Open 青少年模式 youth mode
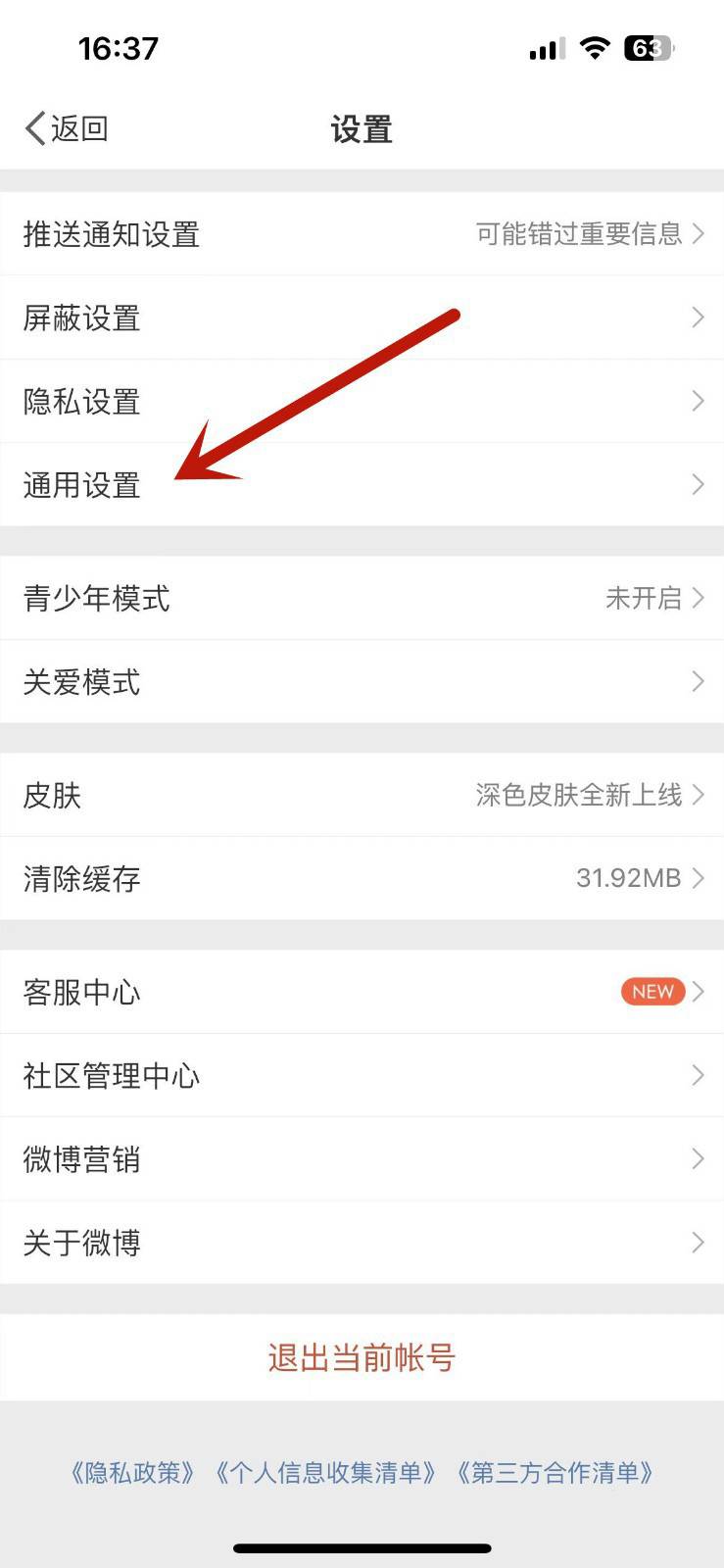This screenshot has height=1568, width=724. tap(362, 598)
